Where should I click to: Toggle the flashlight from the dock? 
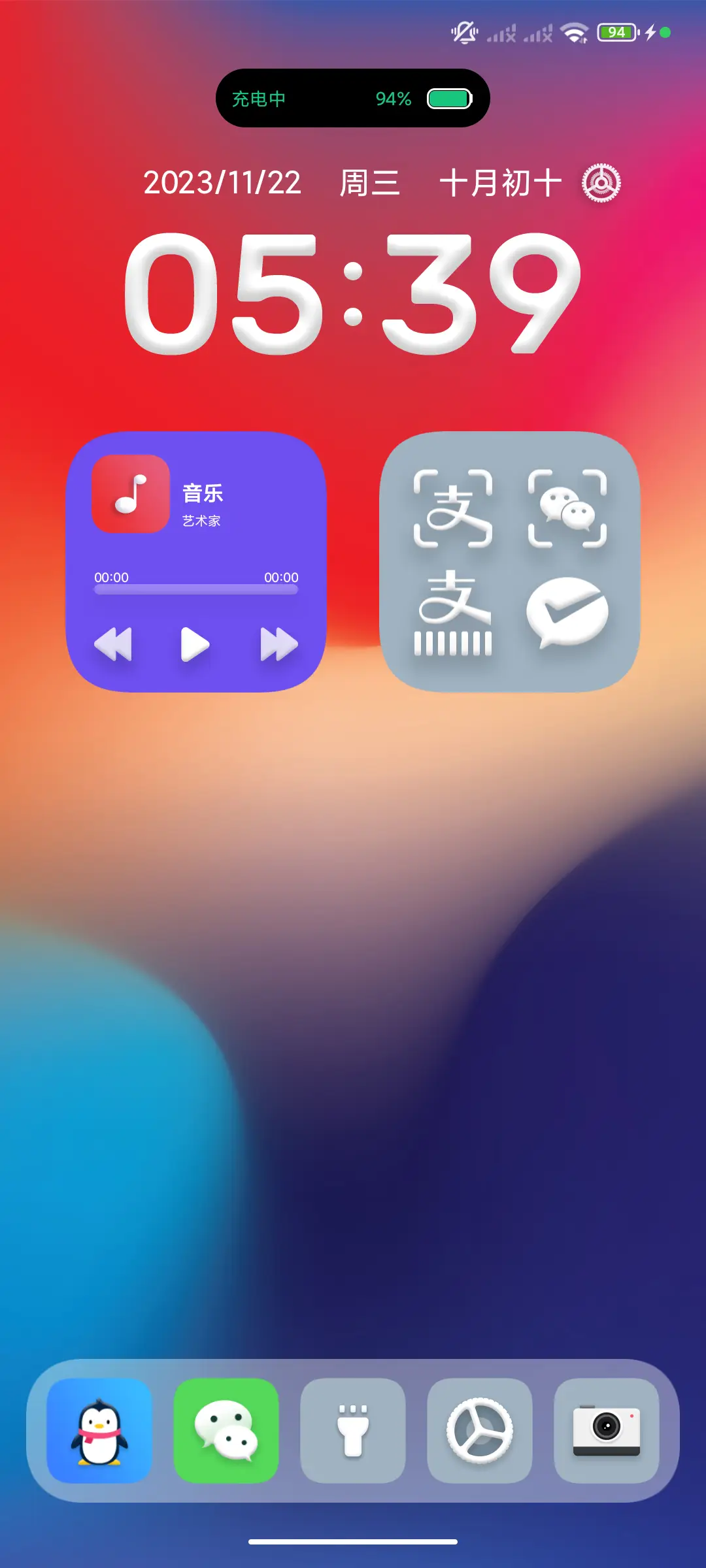coord(352,1432)
